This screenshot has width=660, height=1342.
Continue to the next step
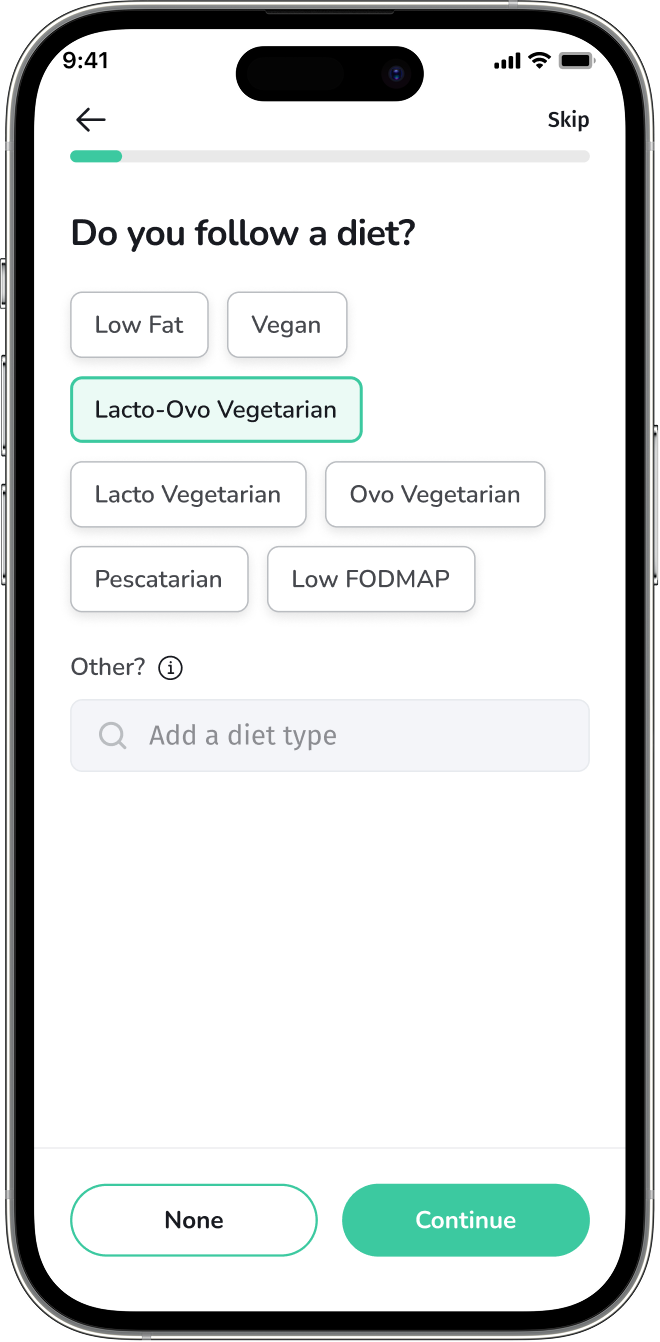tap(466, 1220)
